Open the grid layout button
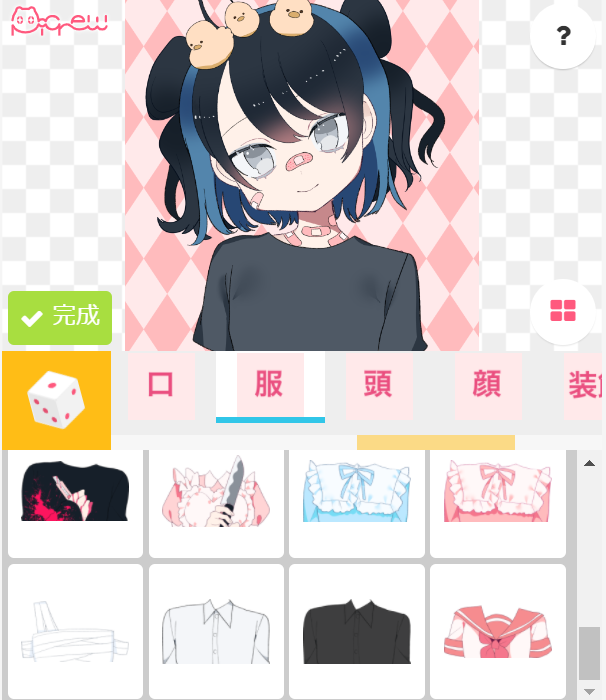Image resolution: width=606 pixels, height=700 pixels. coord(563,311)
